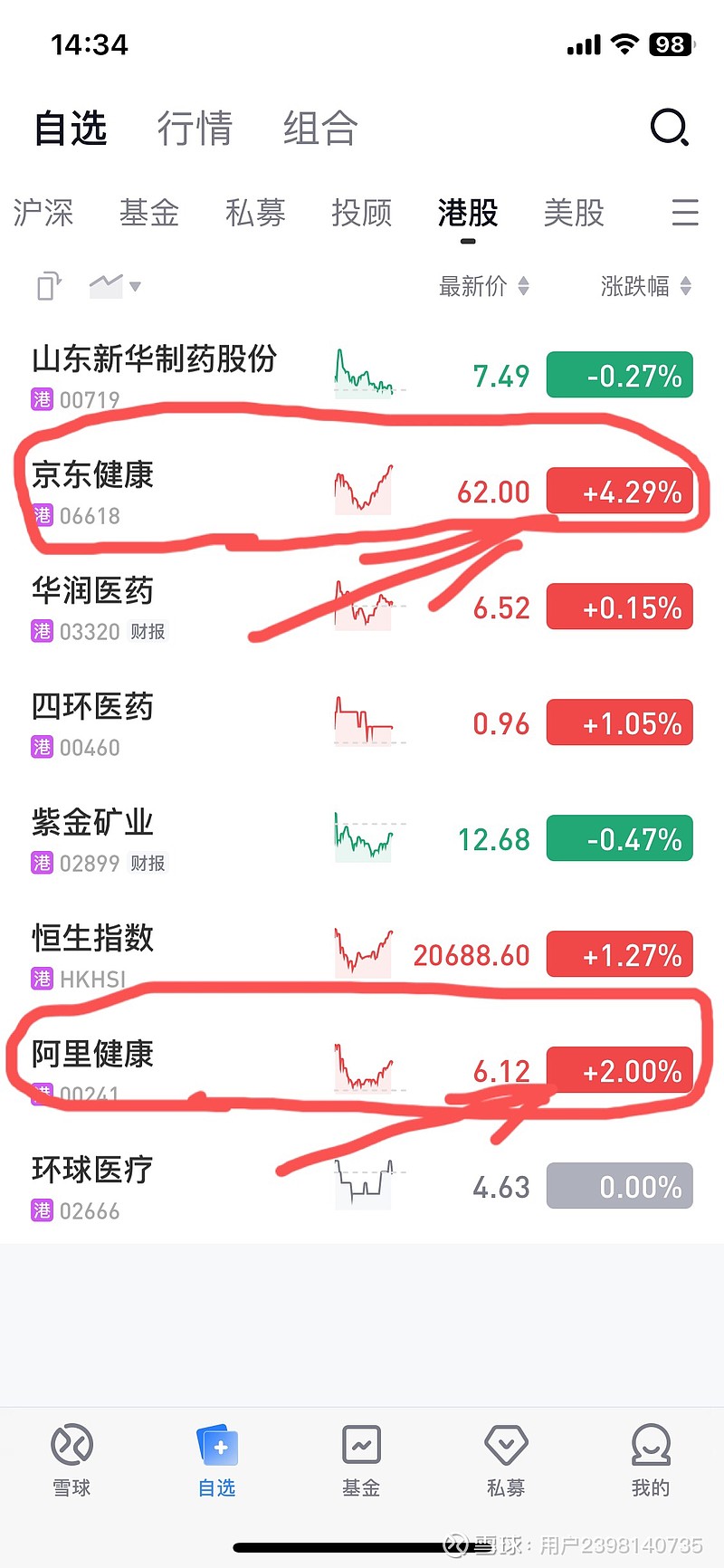Open 紫金矿业 stock row

(362, 840)
